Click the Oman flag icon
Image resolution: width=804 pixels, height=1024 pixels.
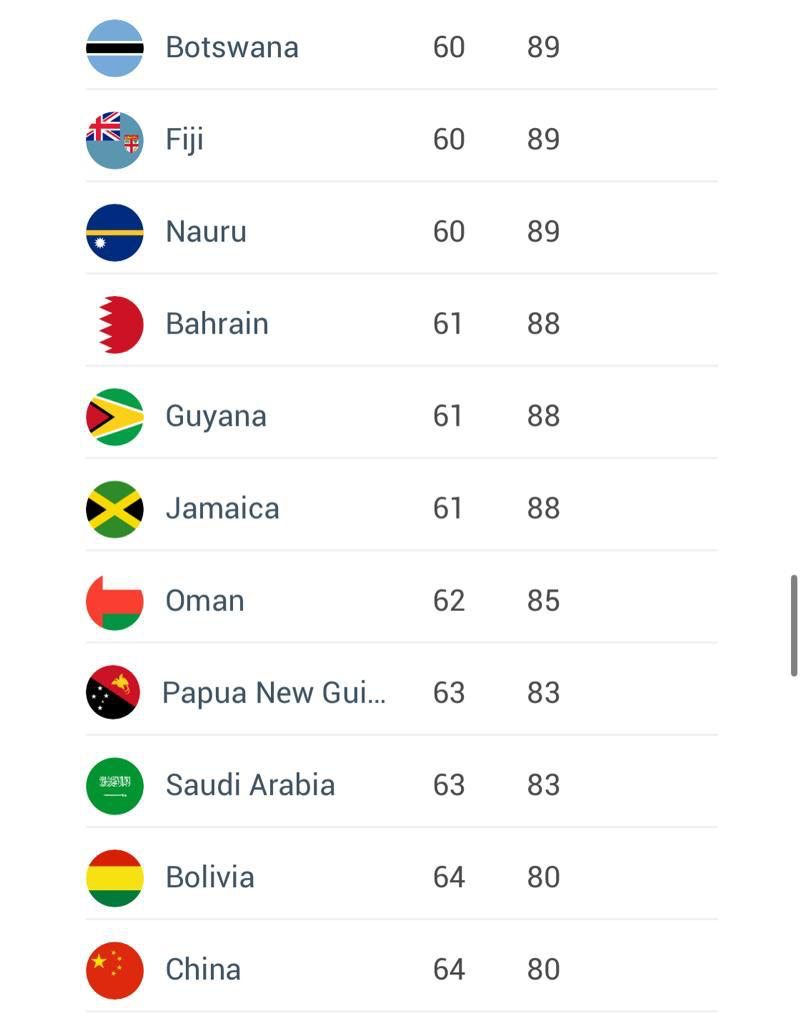pos(114,600)
